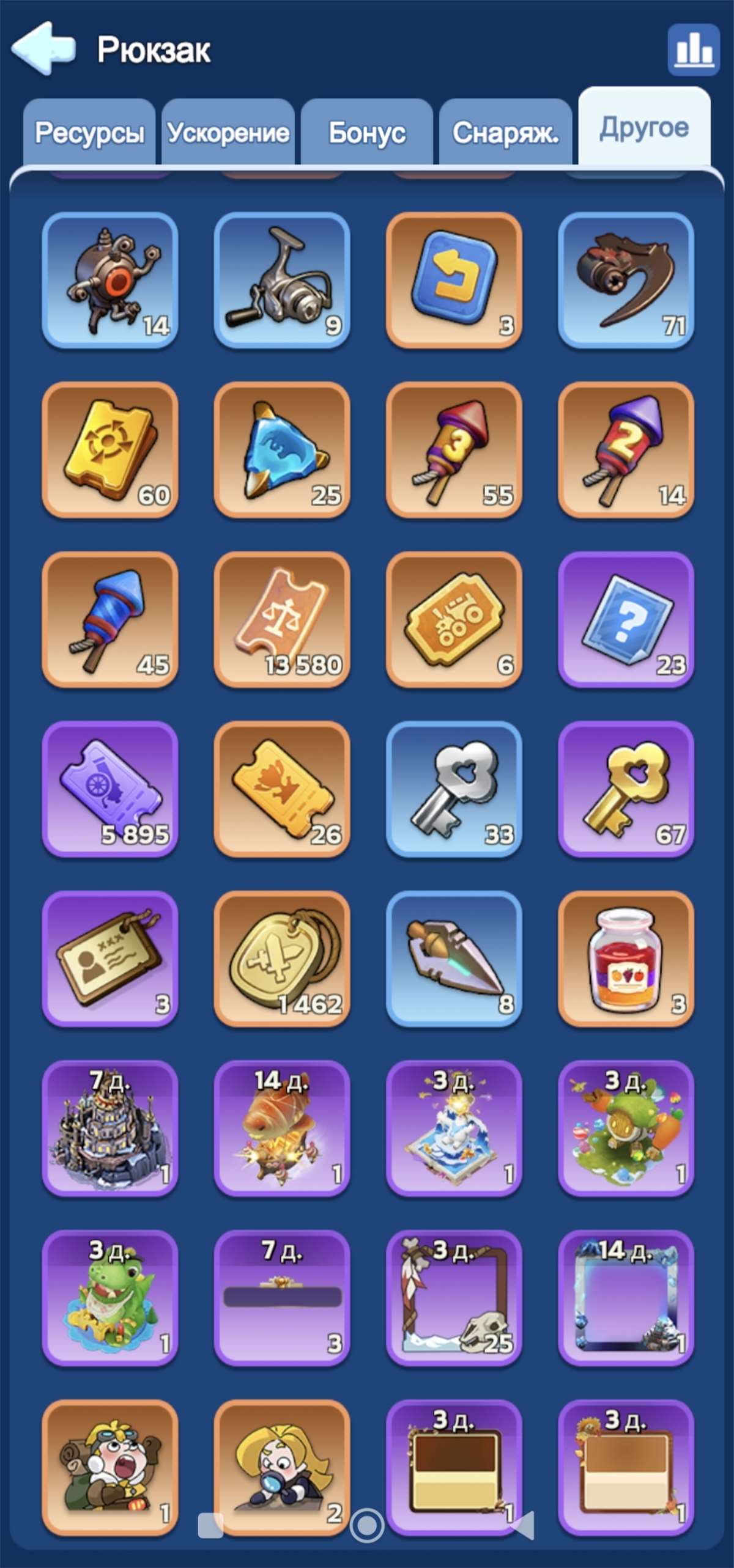Select the blue crystal shard item with 25
This screenshot has height=1568, width=734.
tap(282, 450)
